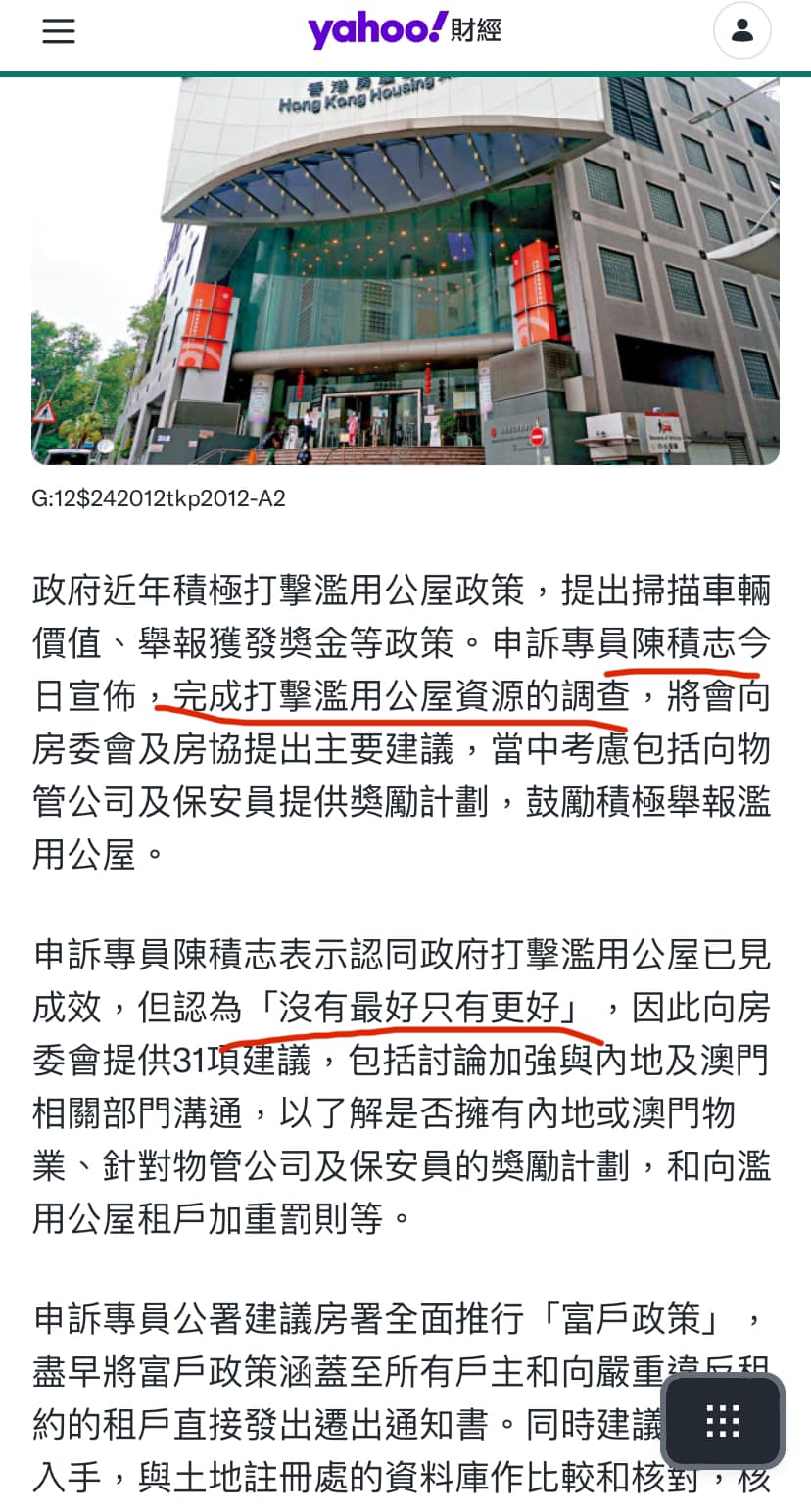The width and height of the screenshot is (811, 1512).
Task: Open the hamburger menu
Action: pyautogui.click(x=58, y=32)
